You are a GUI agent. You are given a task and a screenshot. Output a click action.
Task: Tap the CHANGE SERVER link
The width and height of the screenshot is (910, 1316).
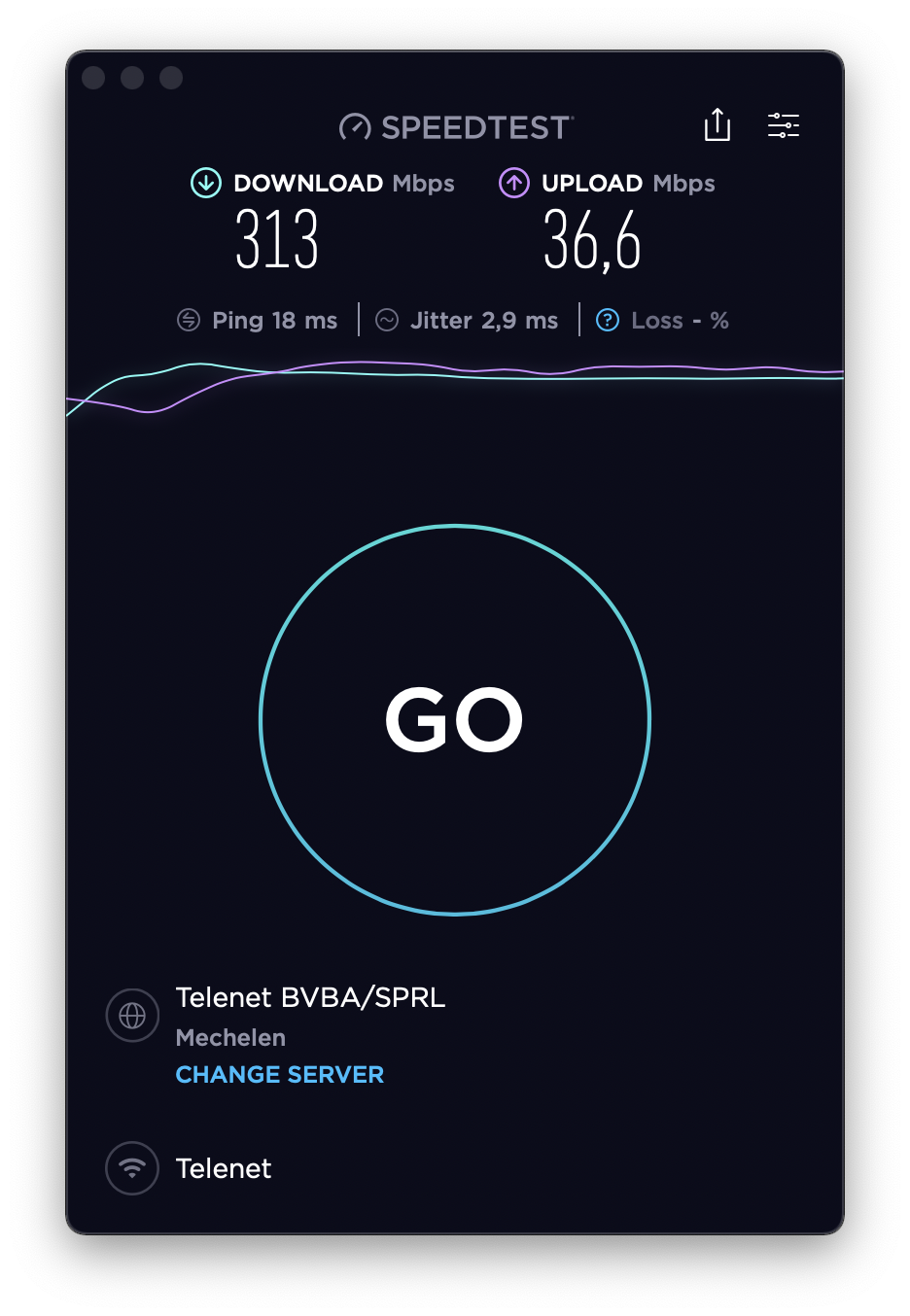point(280,1074)
